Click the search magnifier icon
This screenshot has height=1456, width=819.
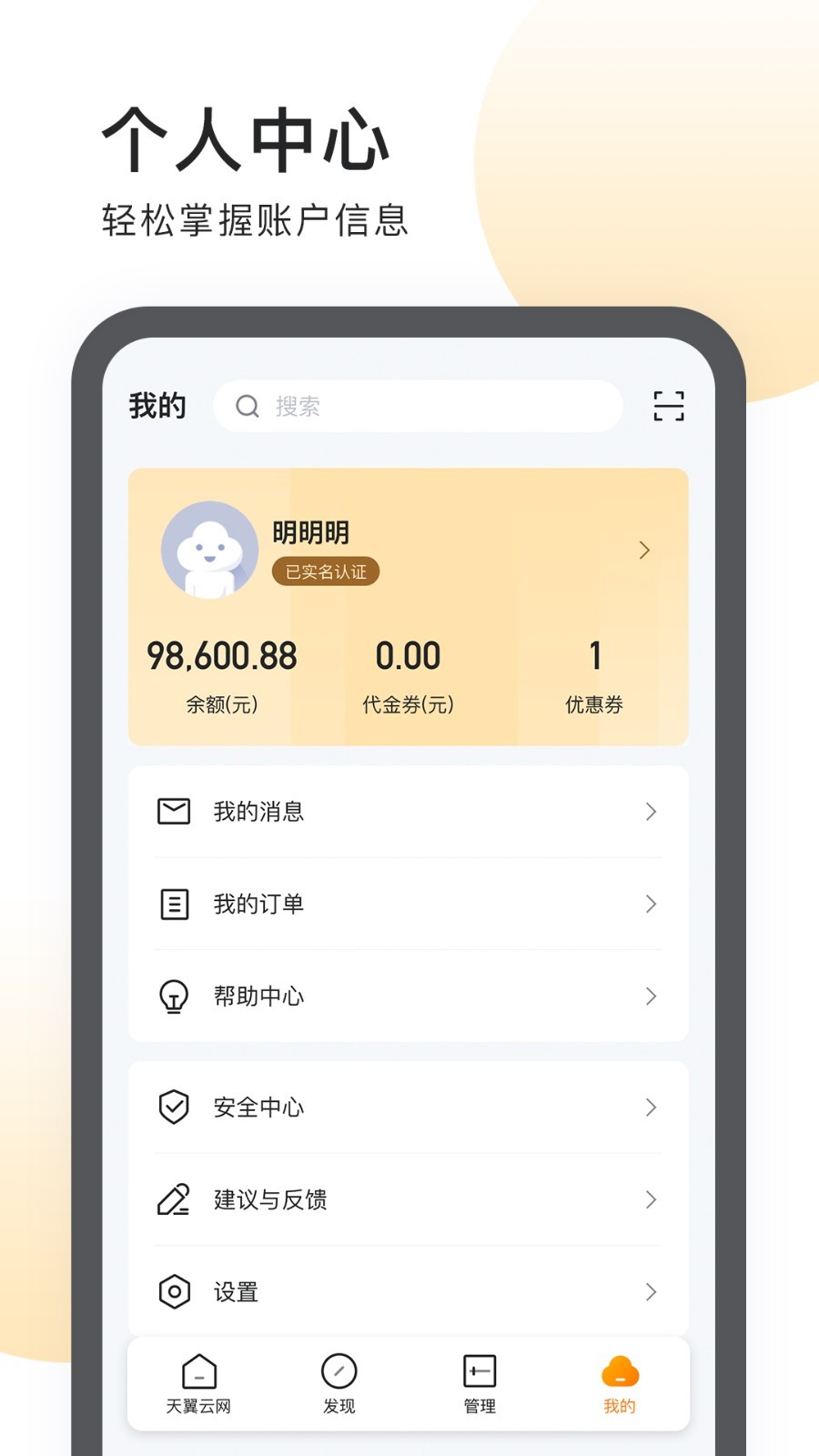coord(247,407)
